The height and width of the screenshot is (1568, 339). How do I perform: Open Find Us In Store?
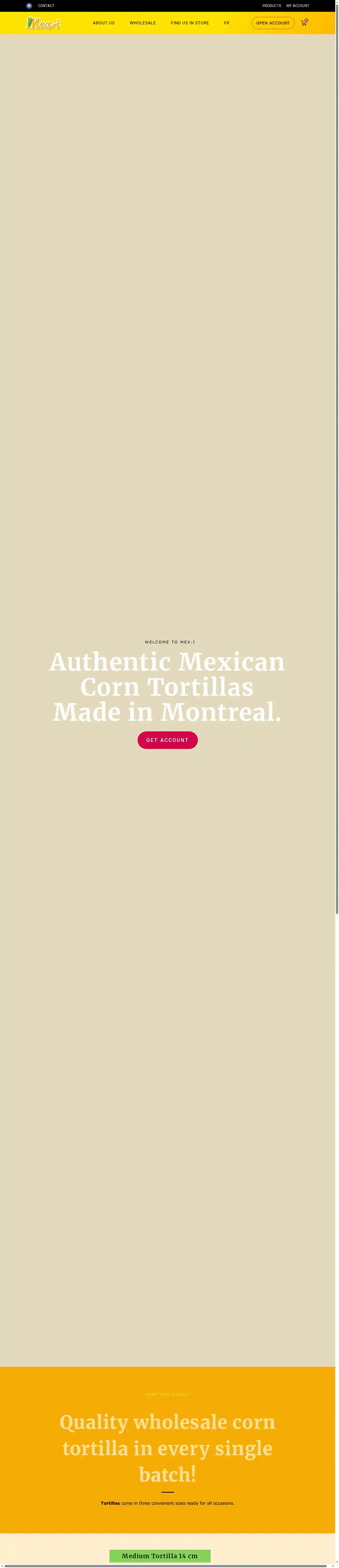tap(190, 23)
